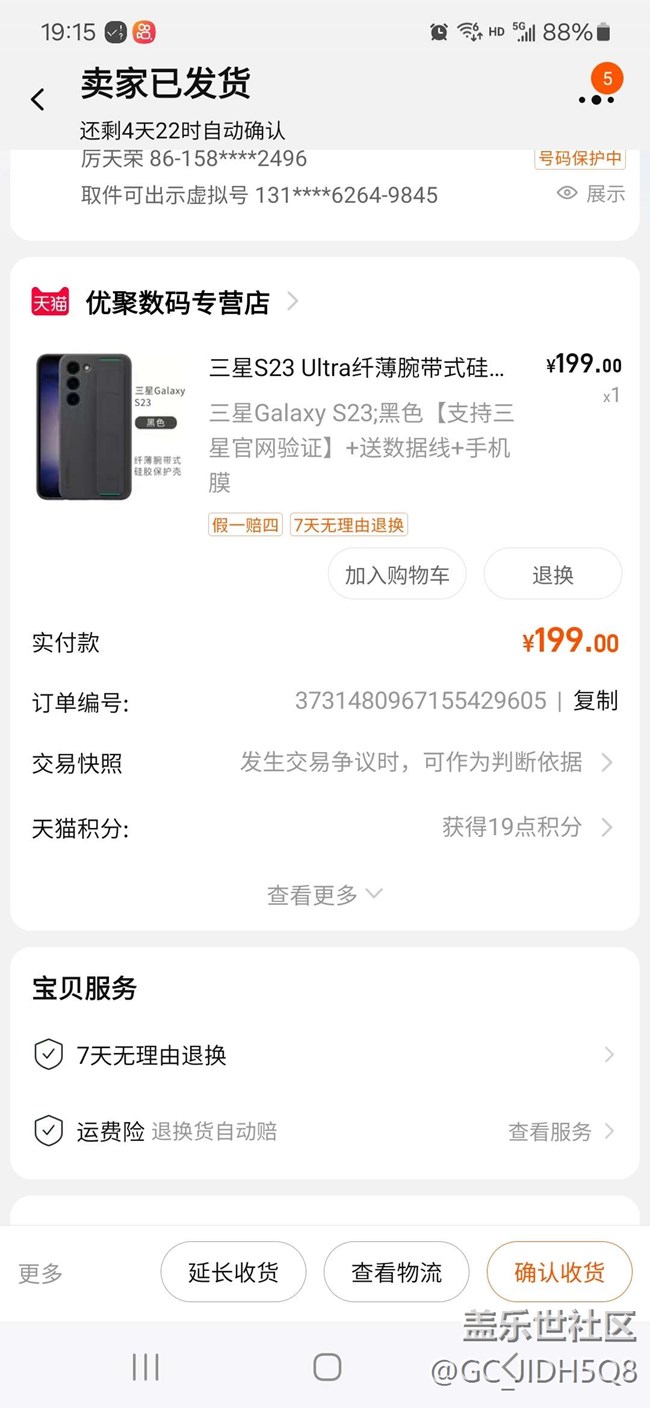Screen dimensions: 650x1408
Task: Tap 加入购物车 to add item to cart
Action: pyautogui.click(x=397, y=574)
